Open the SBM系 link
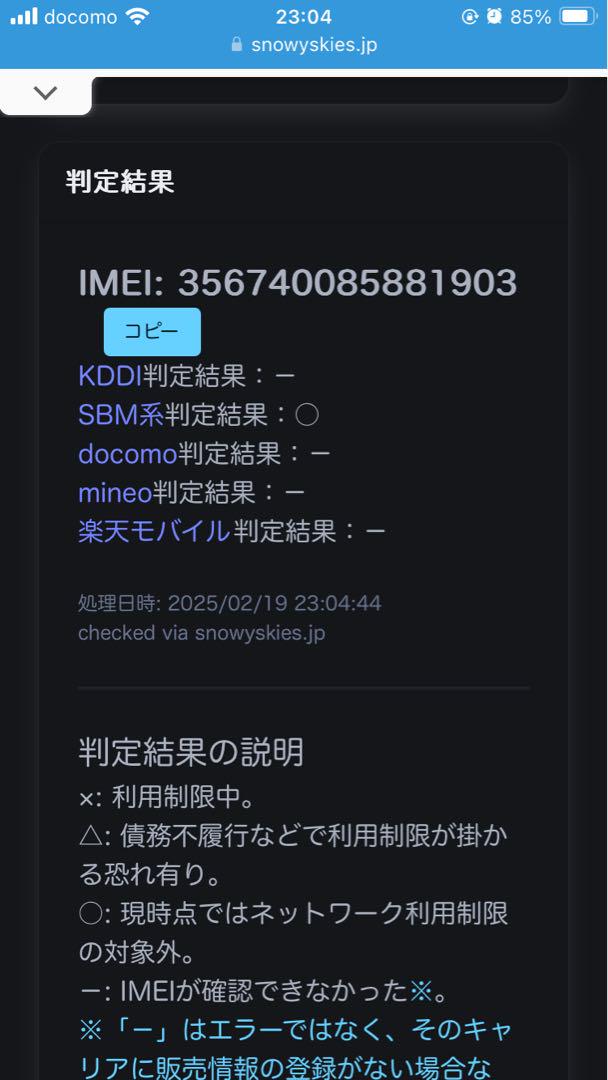The image size is (608, 1080). [x=120, y=415]
